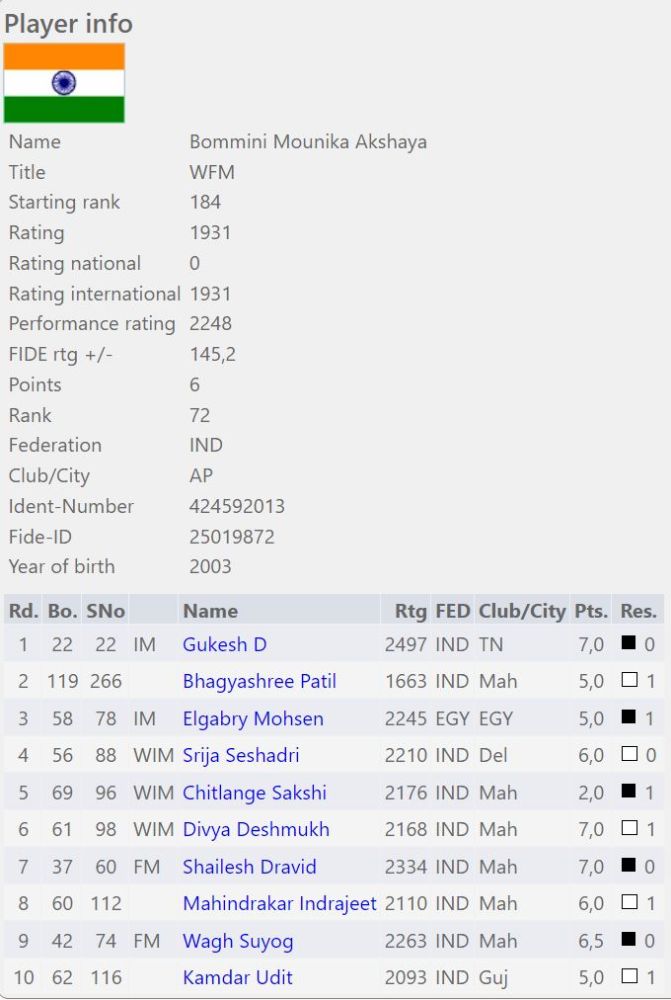This screenshot has height=1000, width=671.
Task: Open Mahindrakar Indrajeet's player link
Action: [x=279, y=904]
